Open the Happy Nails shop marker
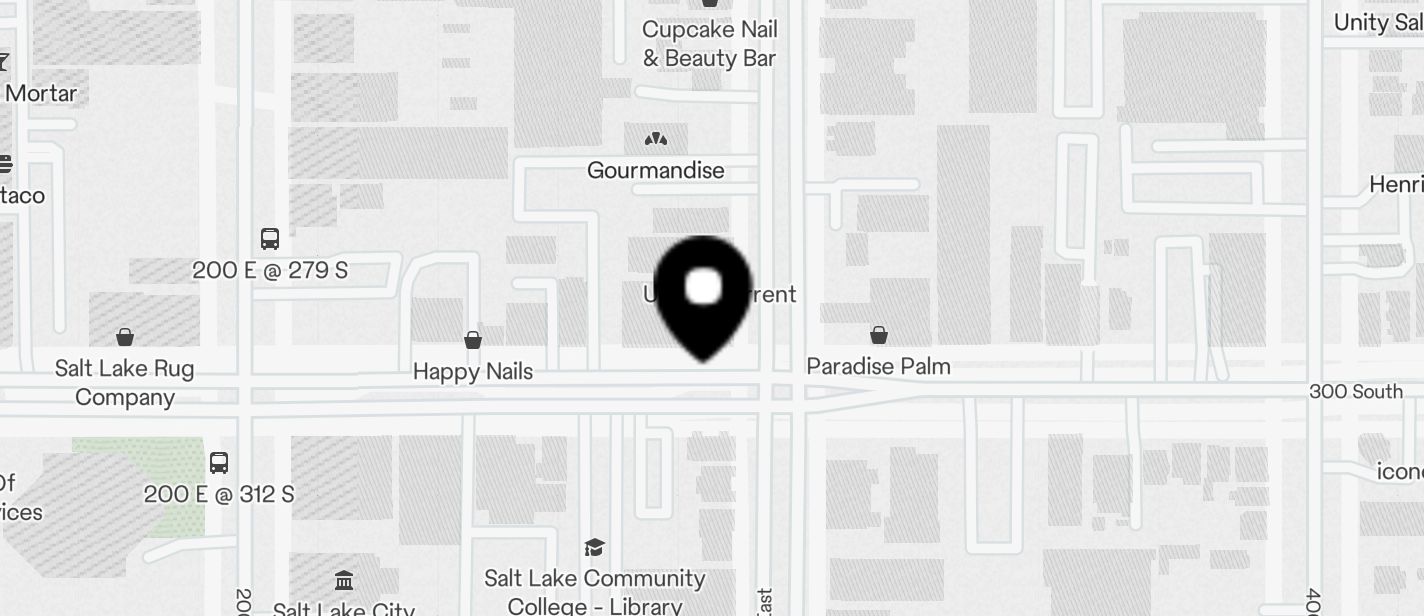1424x616 pixels. 473,341
